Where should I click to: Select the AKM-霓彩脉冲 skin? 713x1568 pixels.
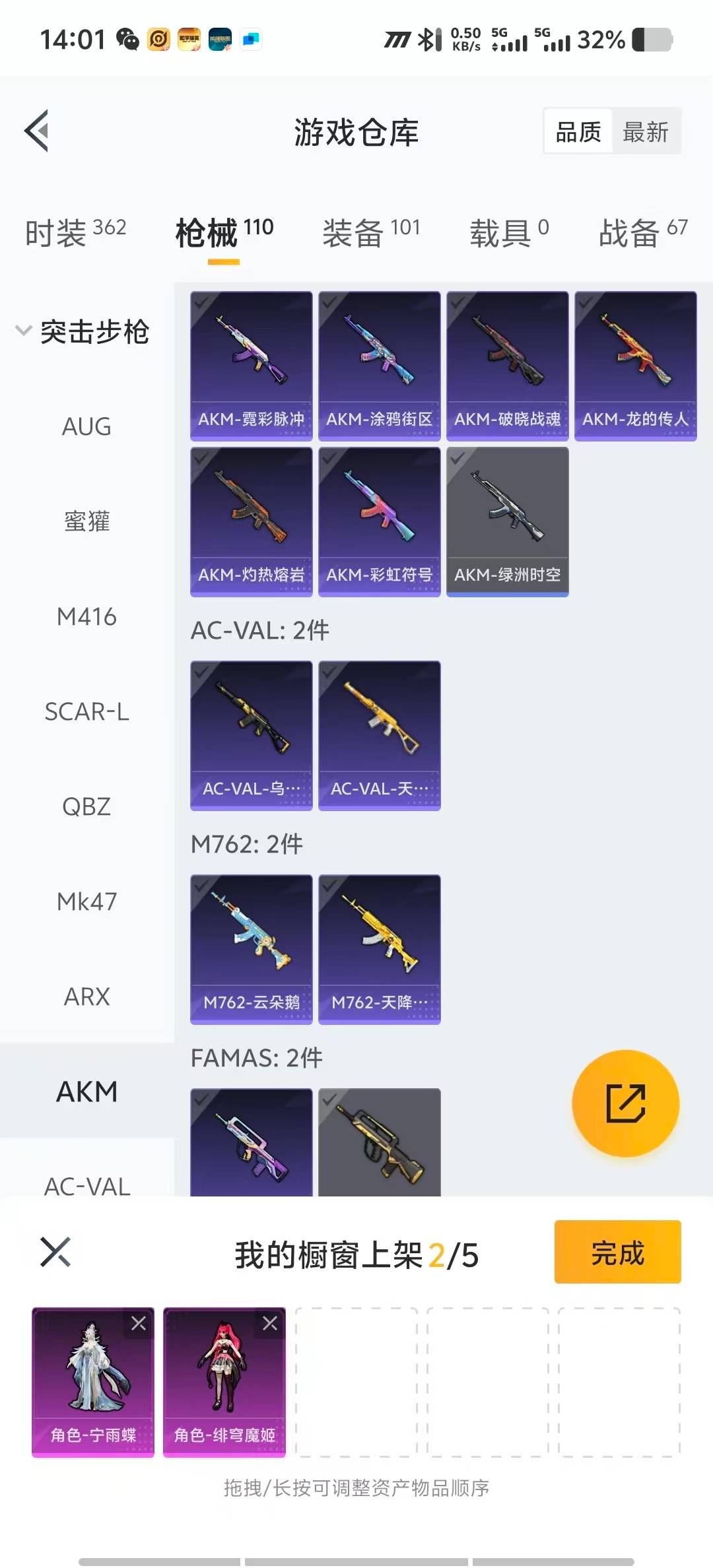pos(251,366)
